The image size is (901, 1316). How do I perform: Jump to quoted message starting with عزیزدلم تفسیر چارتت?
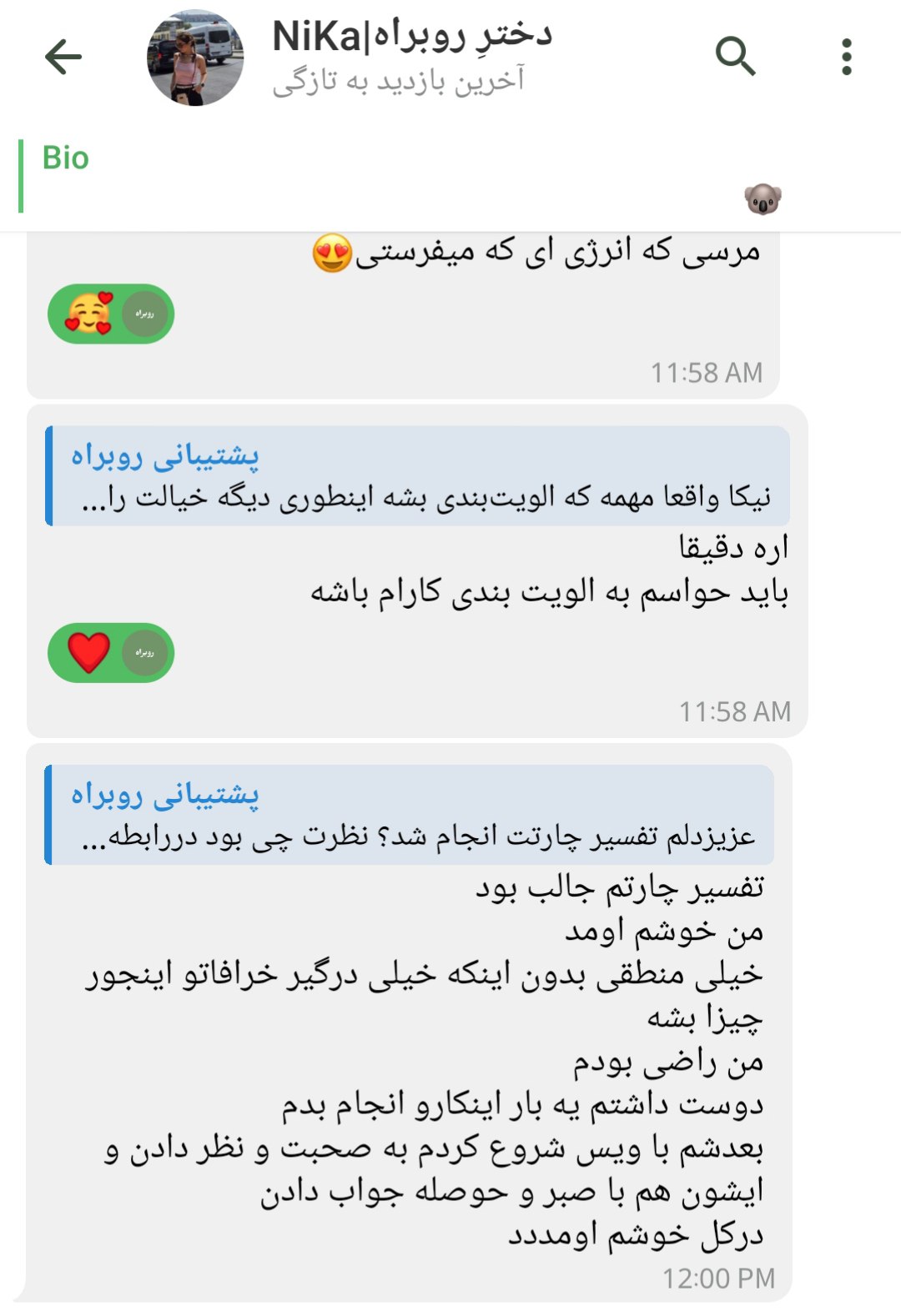point(410,815)
